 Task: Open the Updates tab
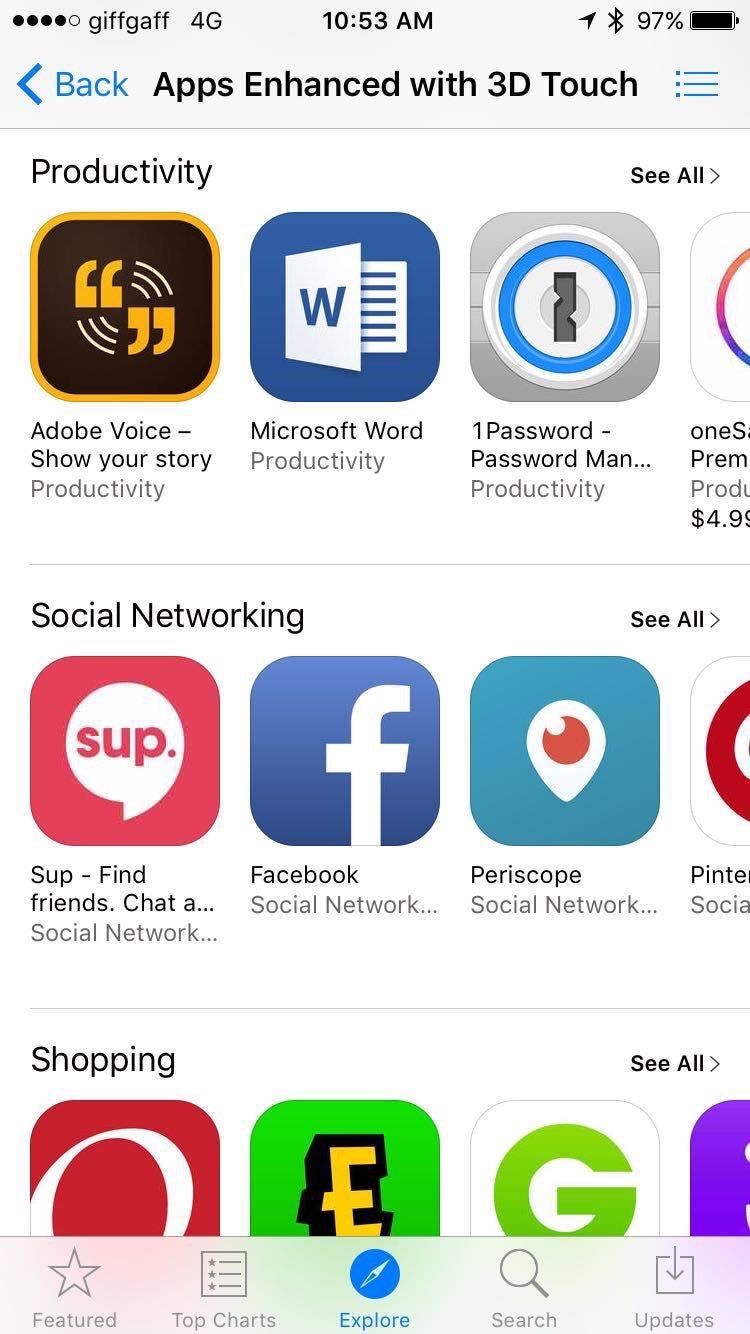pyautogui.click(x=674, y=1288)
